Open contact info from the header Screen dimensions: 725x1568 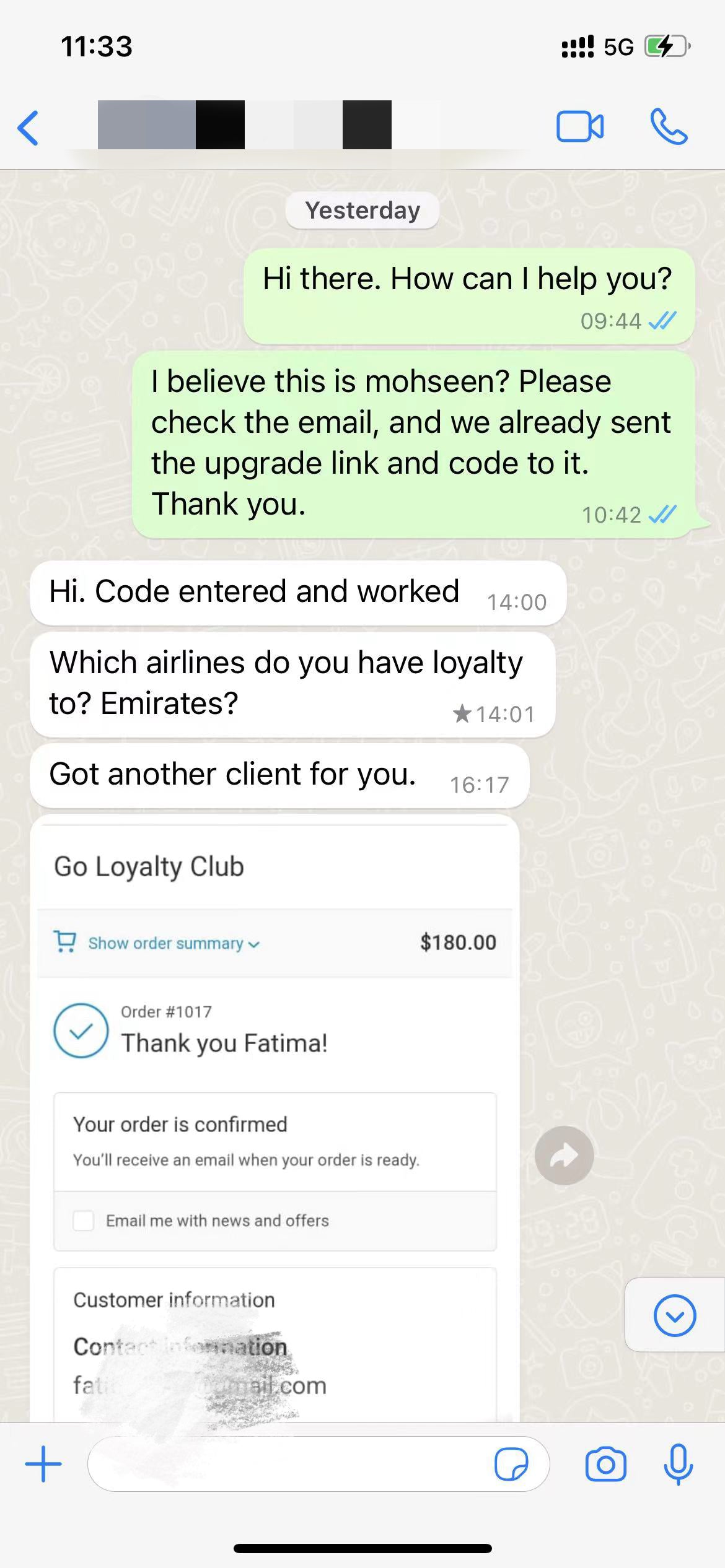click(248, 125)
